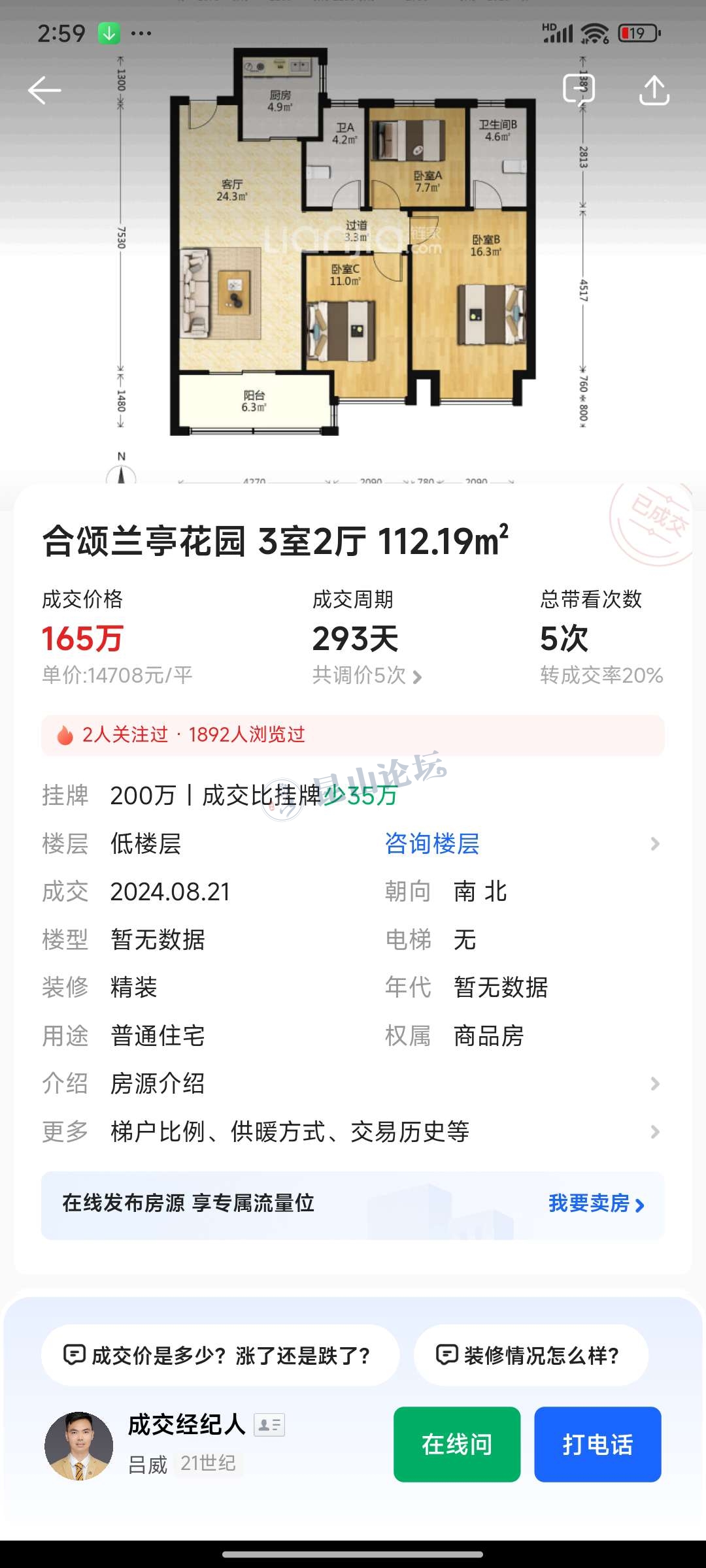Select the 装修情况怎么样？ question chip
The height and width of the screenshot is (1568, 706).
(531, 1355)
